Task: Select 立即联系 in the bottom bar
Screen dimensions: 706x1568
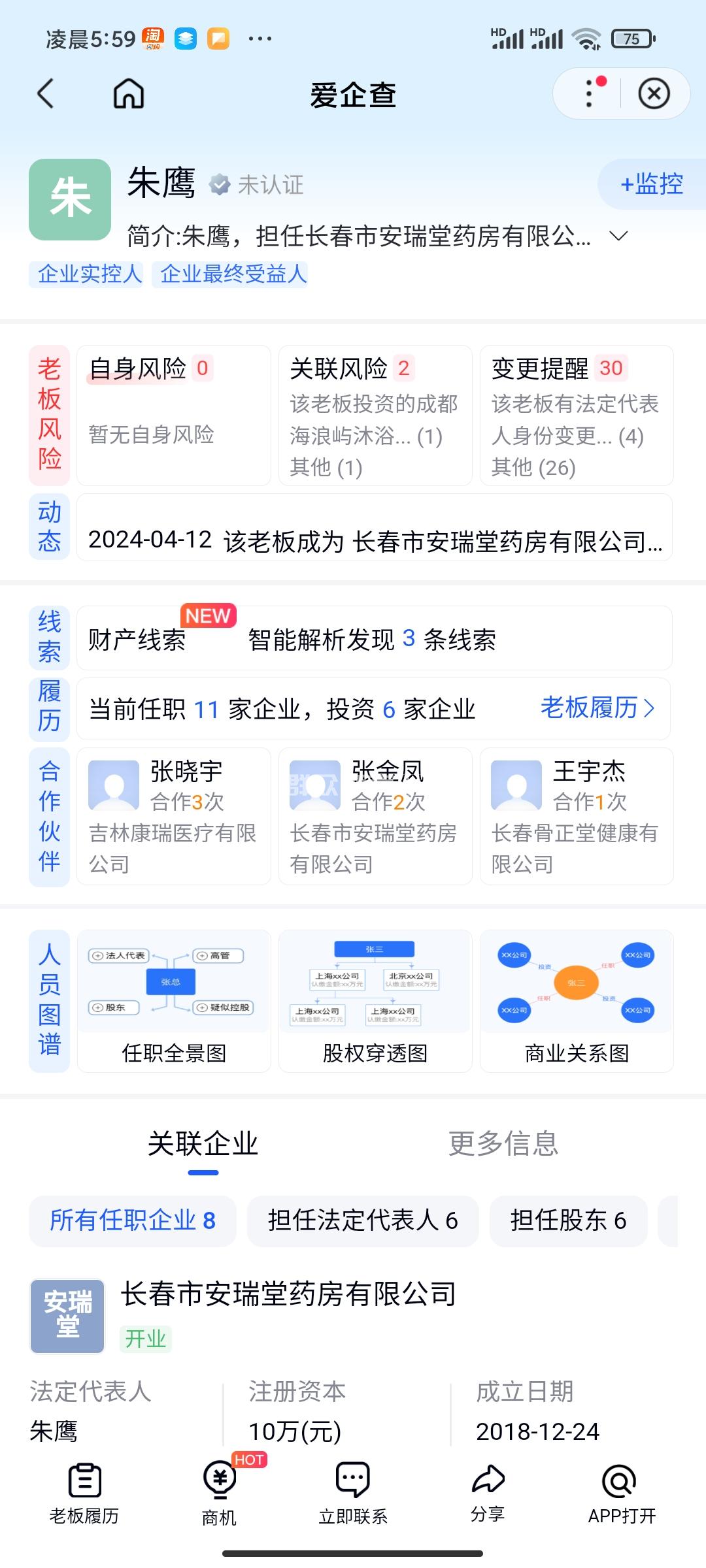Action: tap(353, 1494)
